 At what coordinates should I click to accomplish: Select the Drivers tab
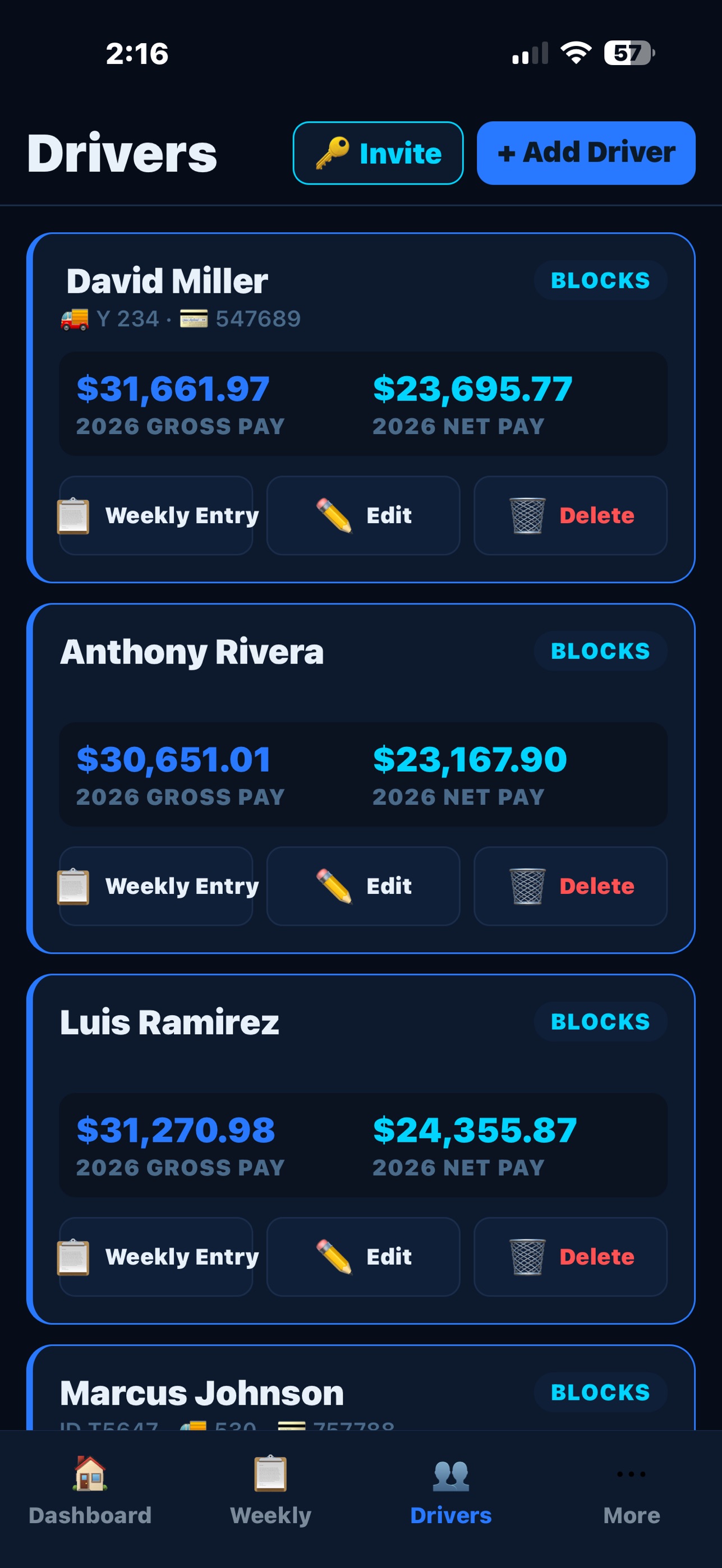point(451,1490)
